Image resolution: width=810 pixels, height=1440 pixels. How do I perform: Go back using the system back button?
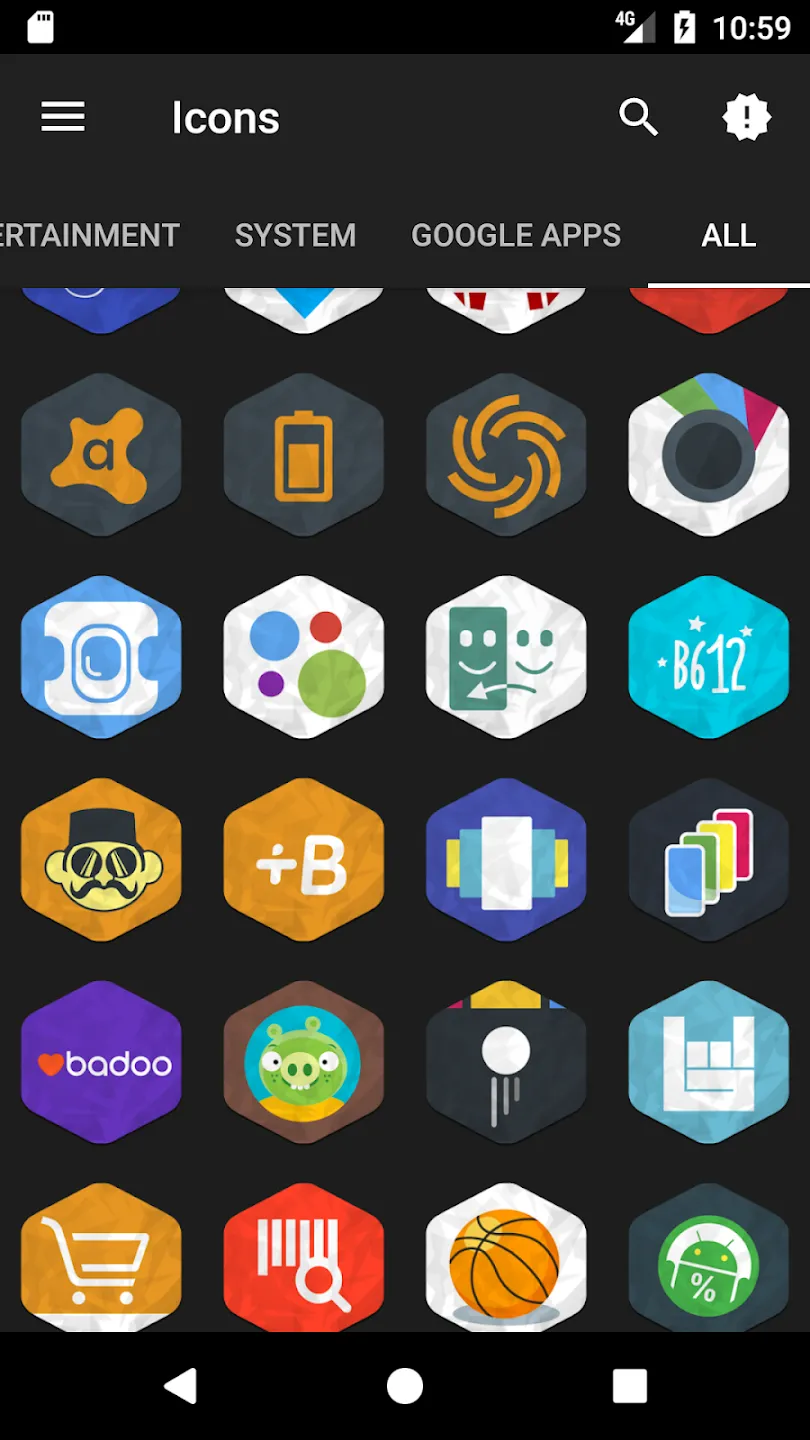tap(181, 1386)
